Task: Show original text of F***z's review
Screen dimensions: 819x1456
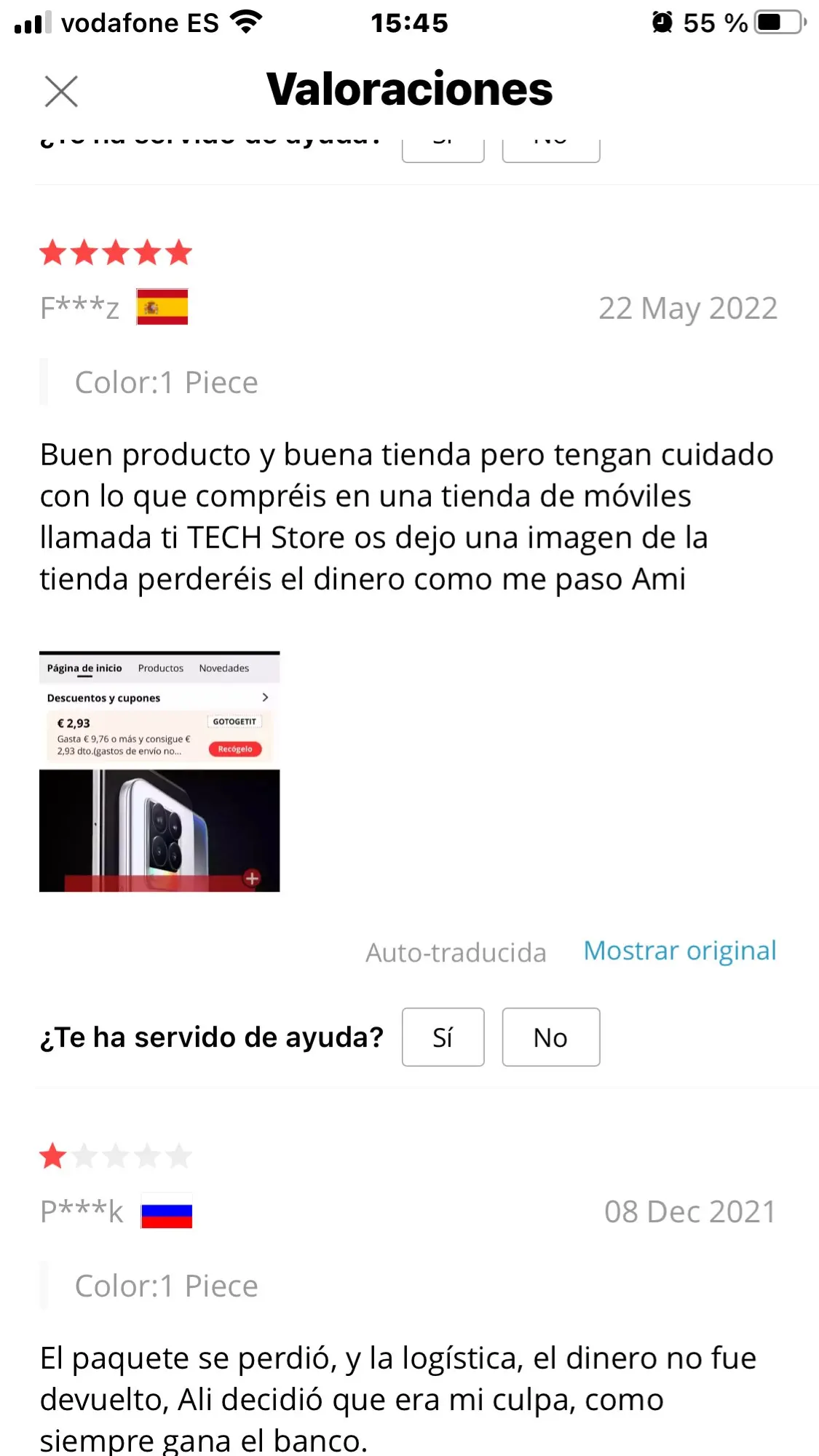Action: [x=680, y=951]
